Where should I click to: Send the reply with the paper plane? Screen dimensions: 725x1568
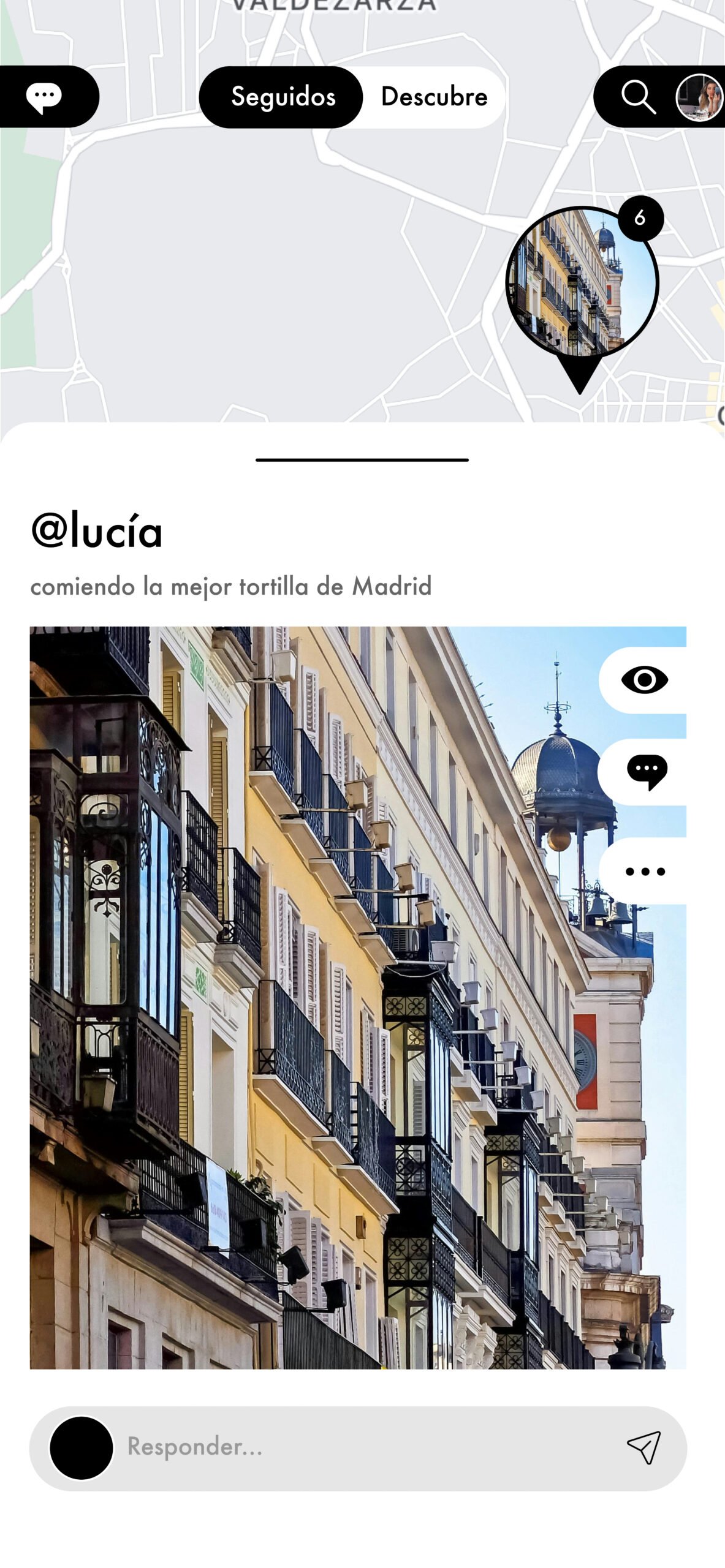[643, 1447]
